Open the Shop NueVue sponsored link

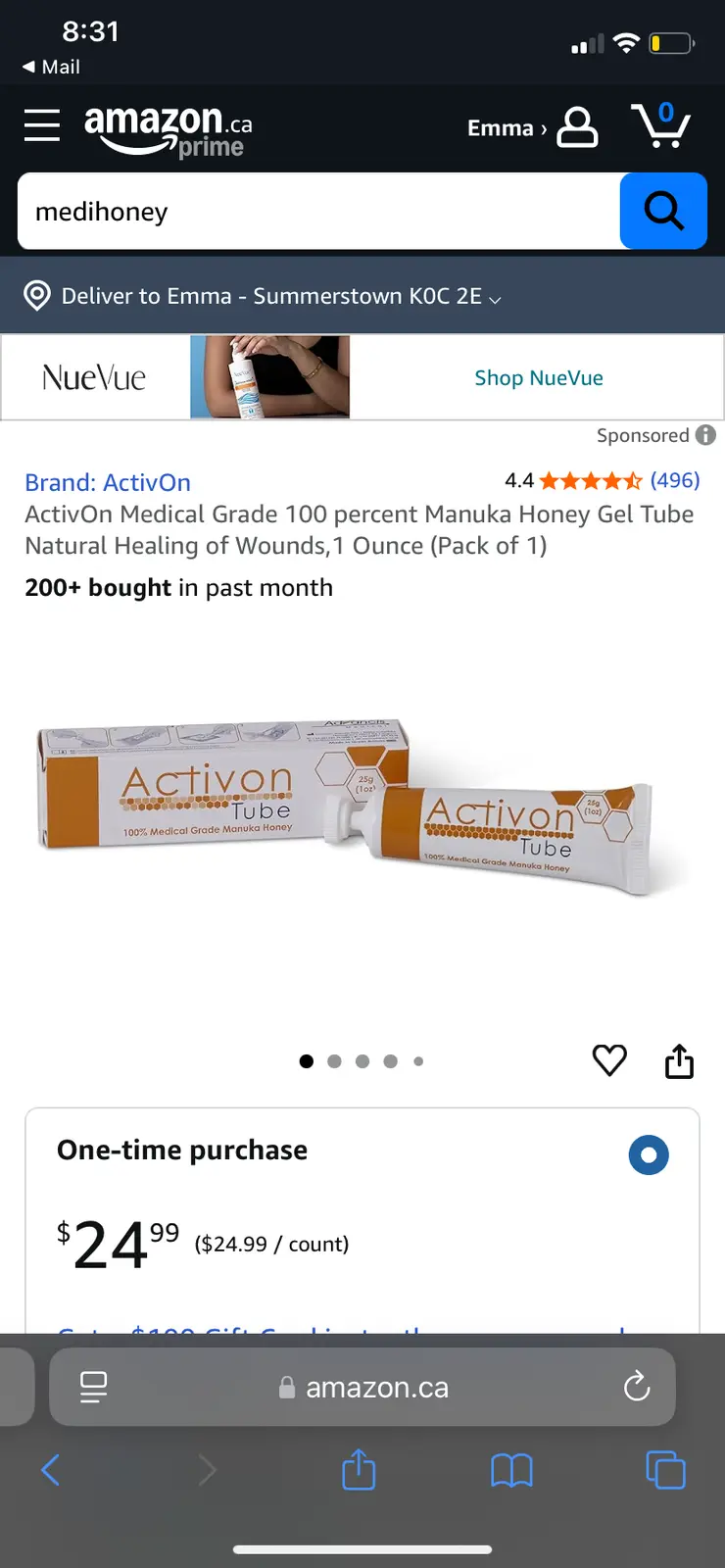(x=538, y=378)
